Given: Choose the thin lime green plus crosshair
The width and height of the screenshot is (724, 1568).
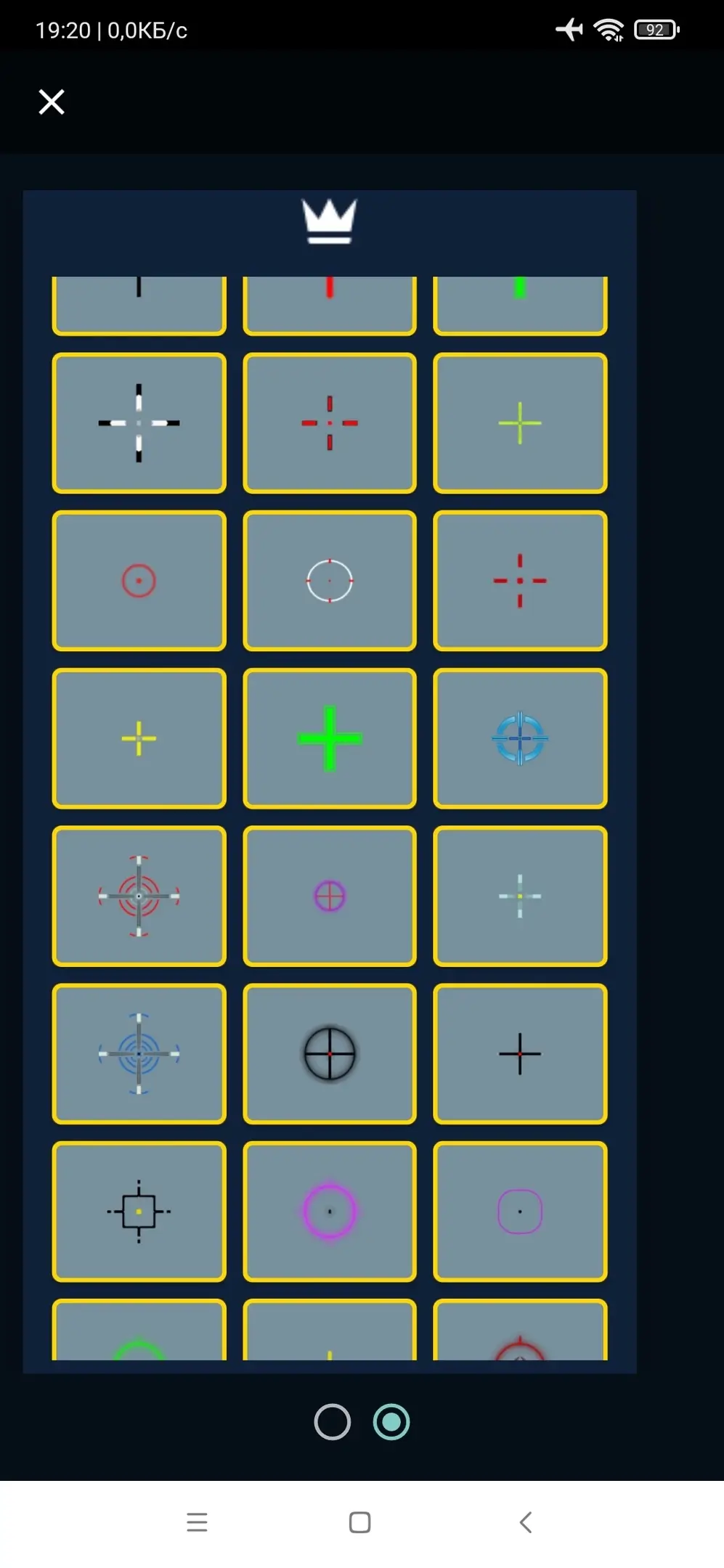Looking at the screenshot, I should [520, 423].
